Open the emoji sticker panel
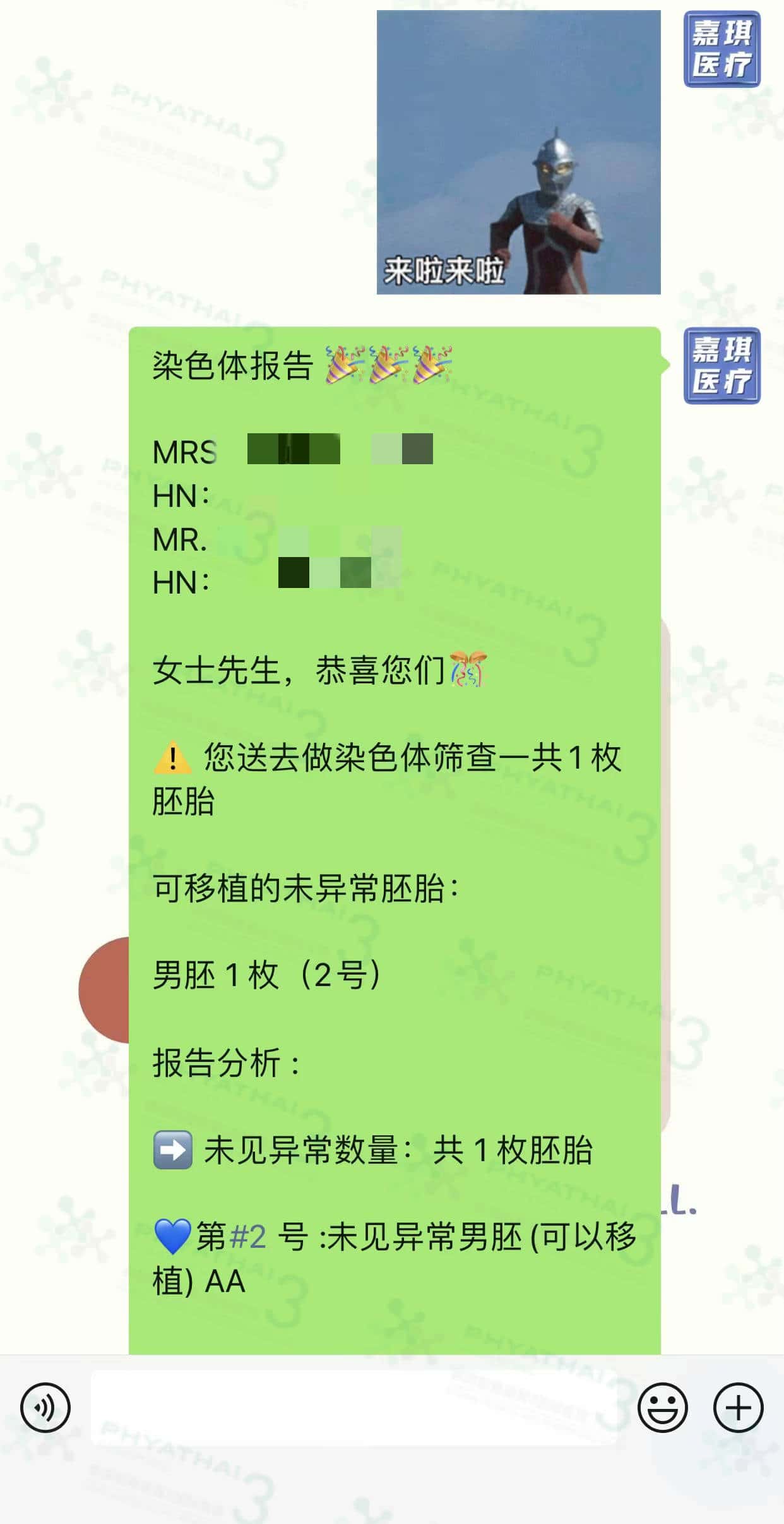 [662, 1408]
